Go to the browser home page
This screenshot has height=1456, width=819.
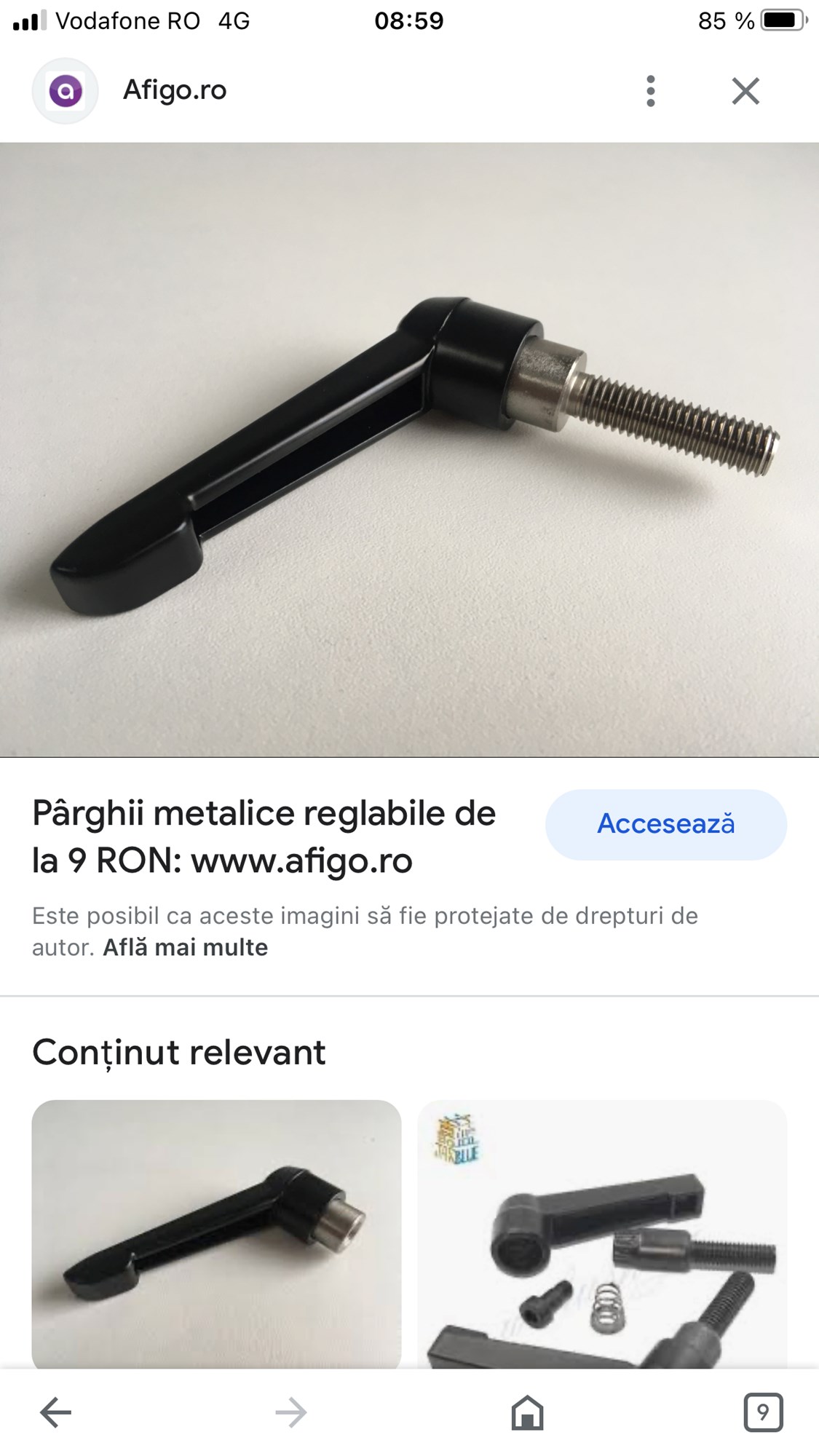click(527, 1412)
